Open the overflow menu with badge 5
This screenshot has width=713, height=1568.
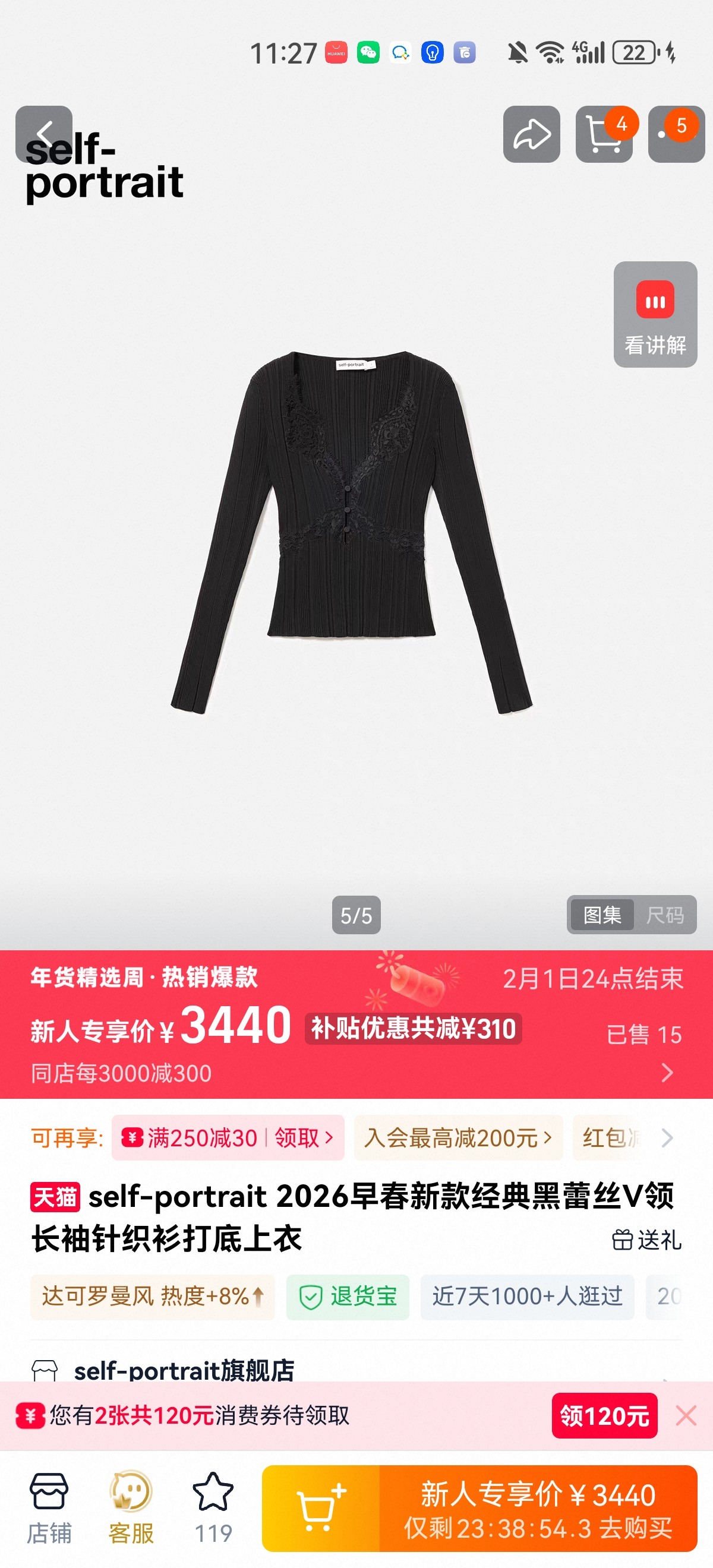pos(676,134)
